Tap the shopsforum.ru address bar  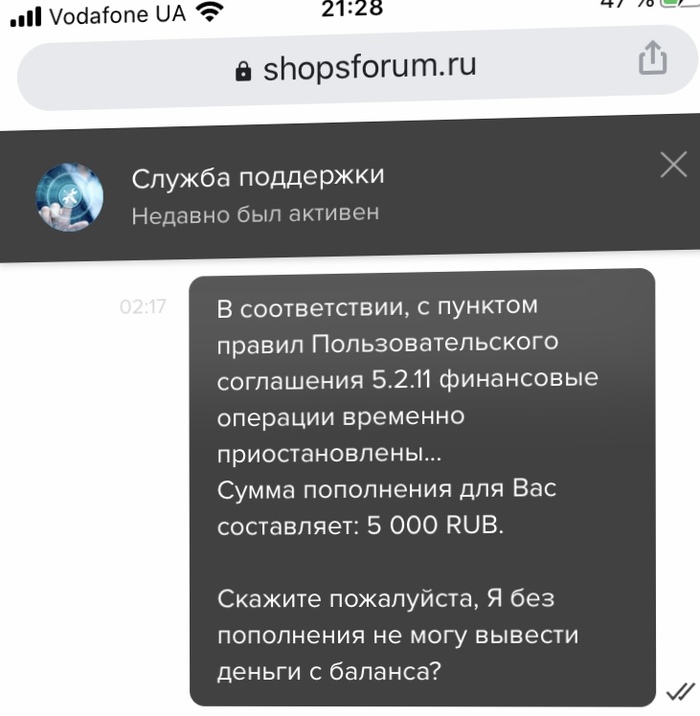[x=355, y=68]
